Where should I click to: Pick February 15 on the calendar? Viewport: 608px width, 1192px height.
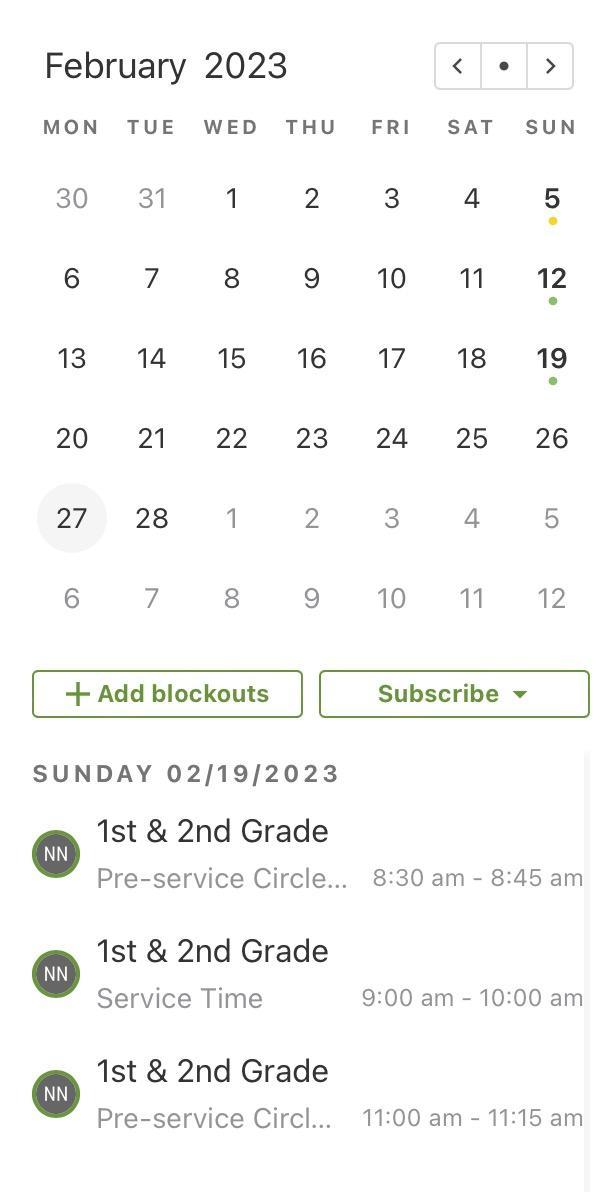[231, 359]
